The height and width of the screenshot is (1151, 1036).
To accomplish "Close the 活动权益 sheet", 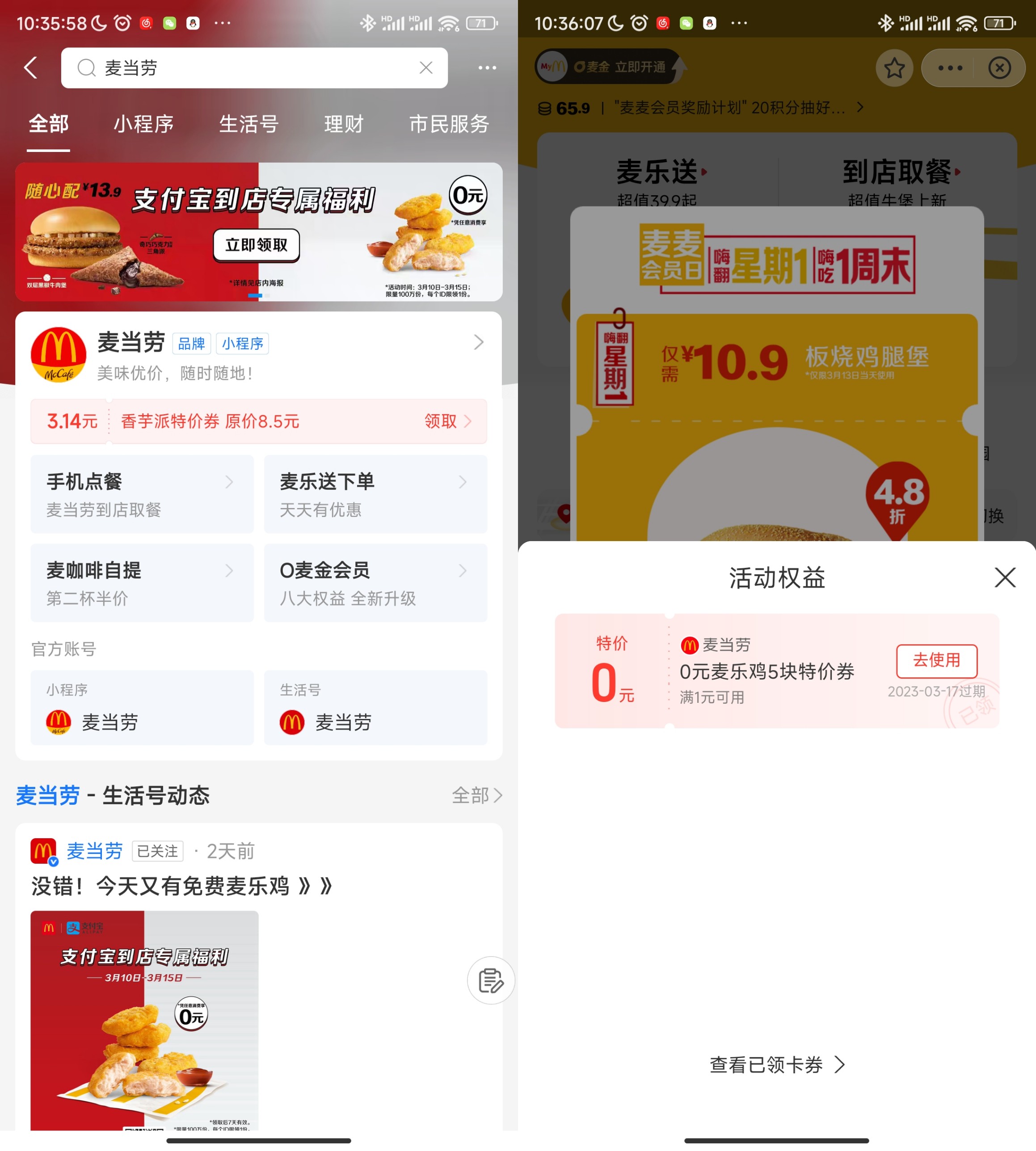I will [1005, 577].
